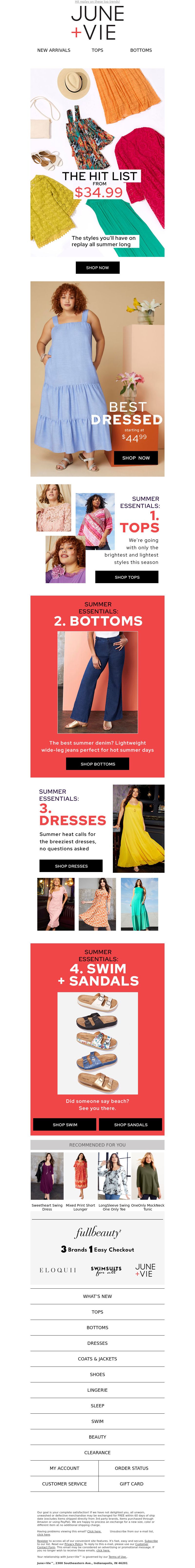The height and width of the screenshot is (1568, 195).
Task: Check Order Status link
Action: [x=131, y=1468]
